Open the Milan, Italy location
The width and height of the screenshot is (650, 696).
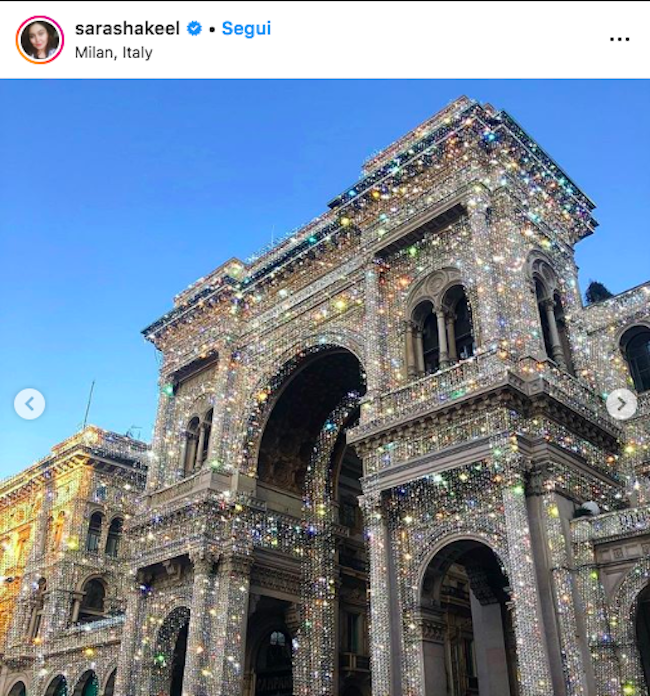tap(113, 53)
